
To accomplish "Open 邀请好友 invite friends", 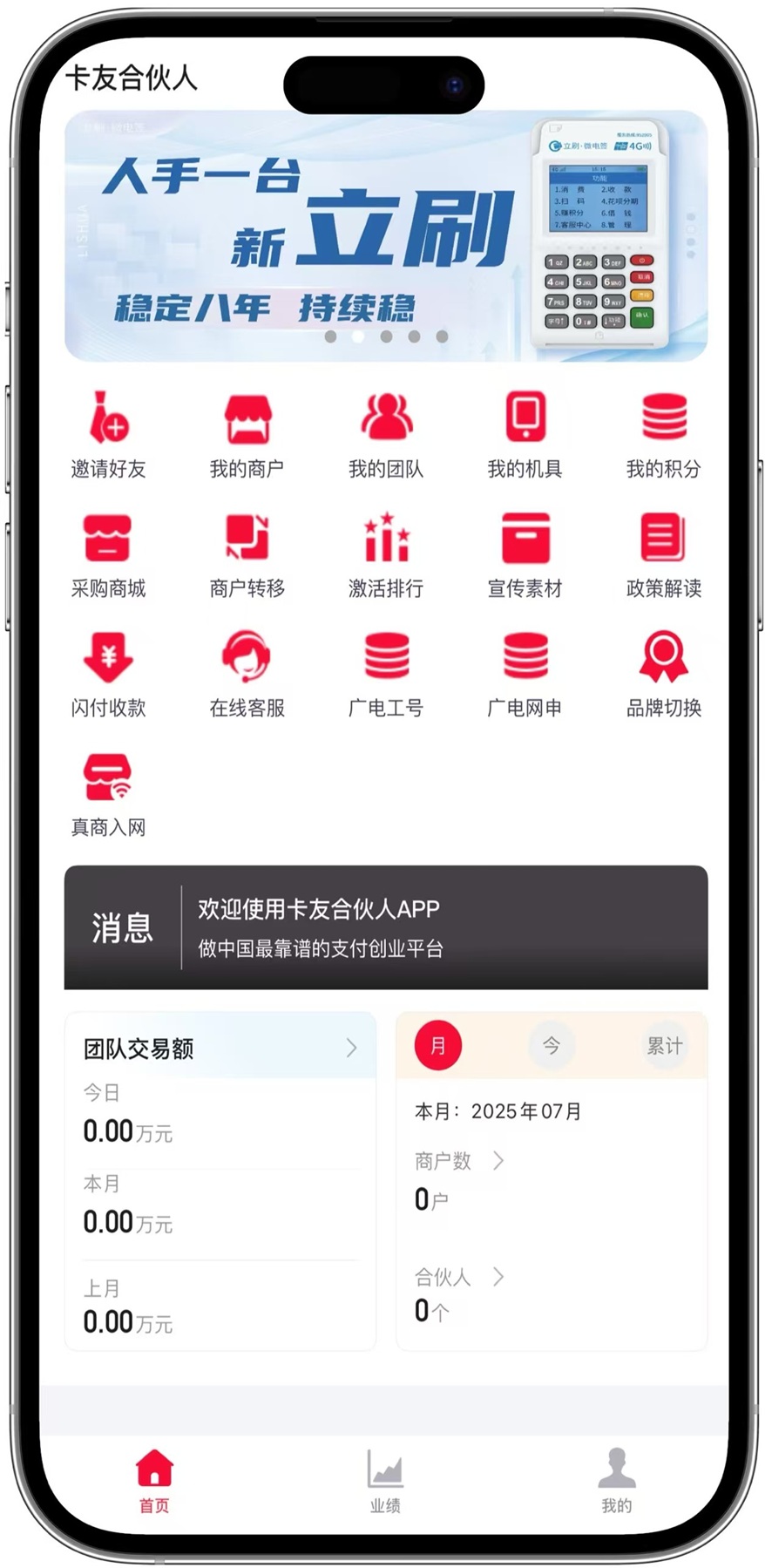I will [x=108, y=433].
